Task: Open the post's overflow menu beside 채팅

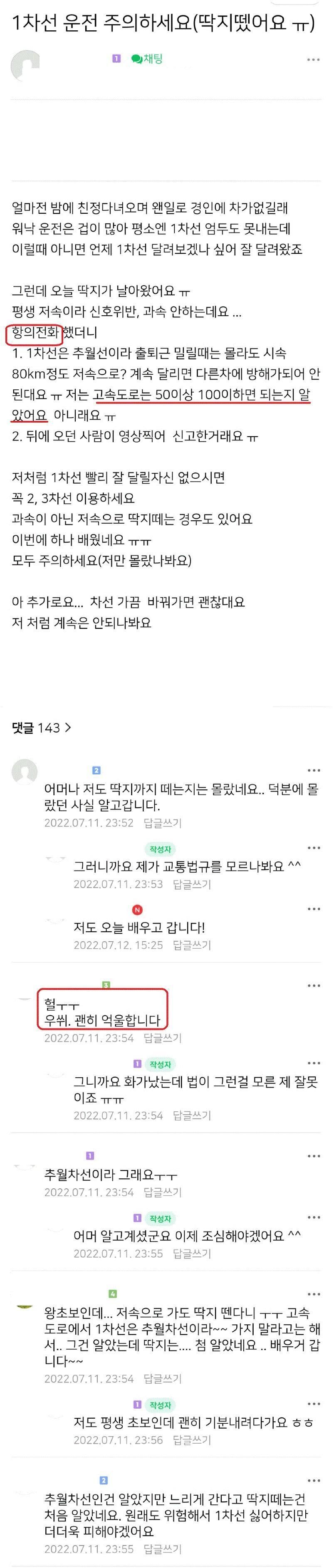Action: (313, 59)
